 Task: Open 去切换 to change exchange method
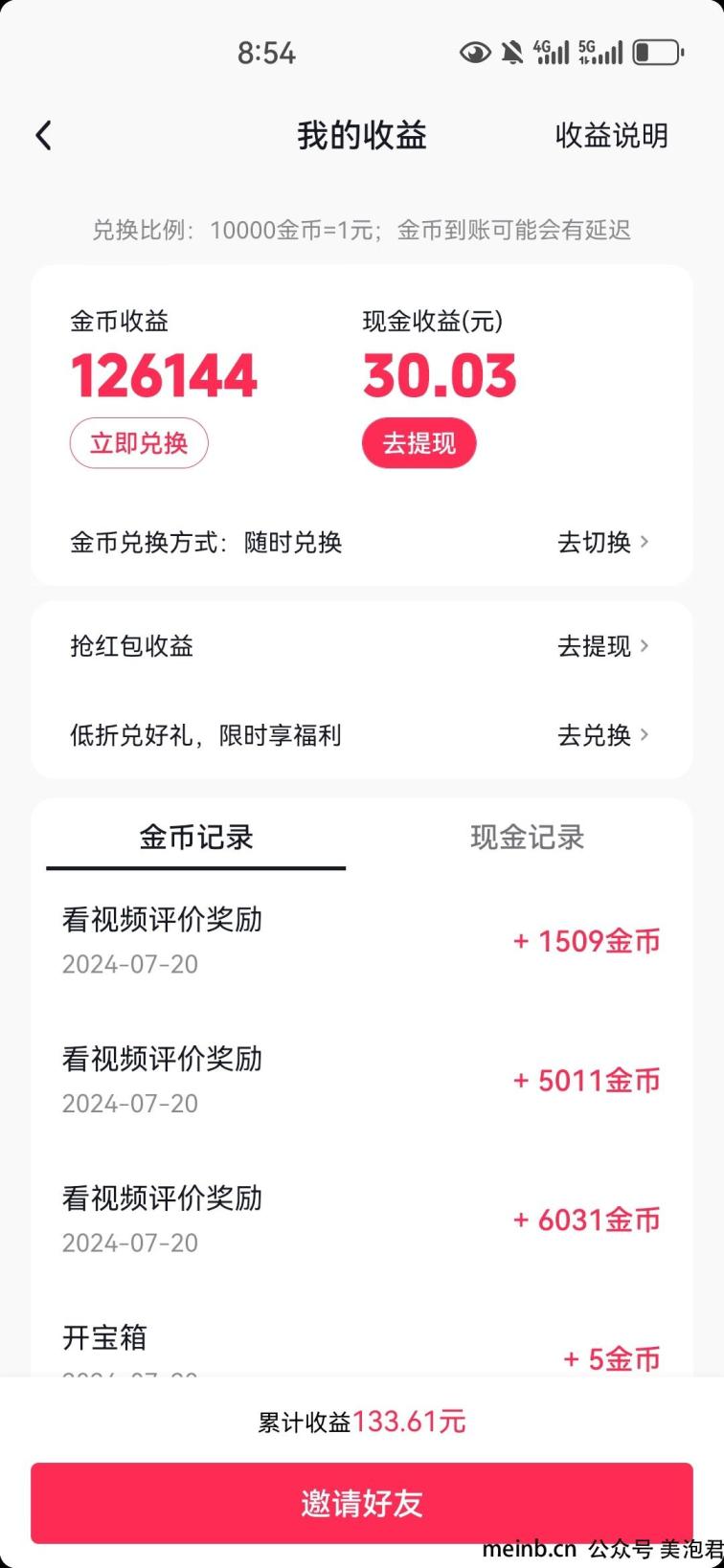click(x=603, y=542)
